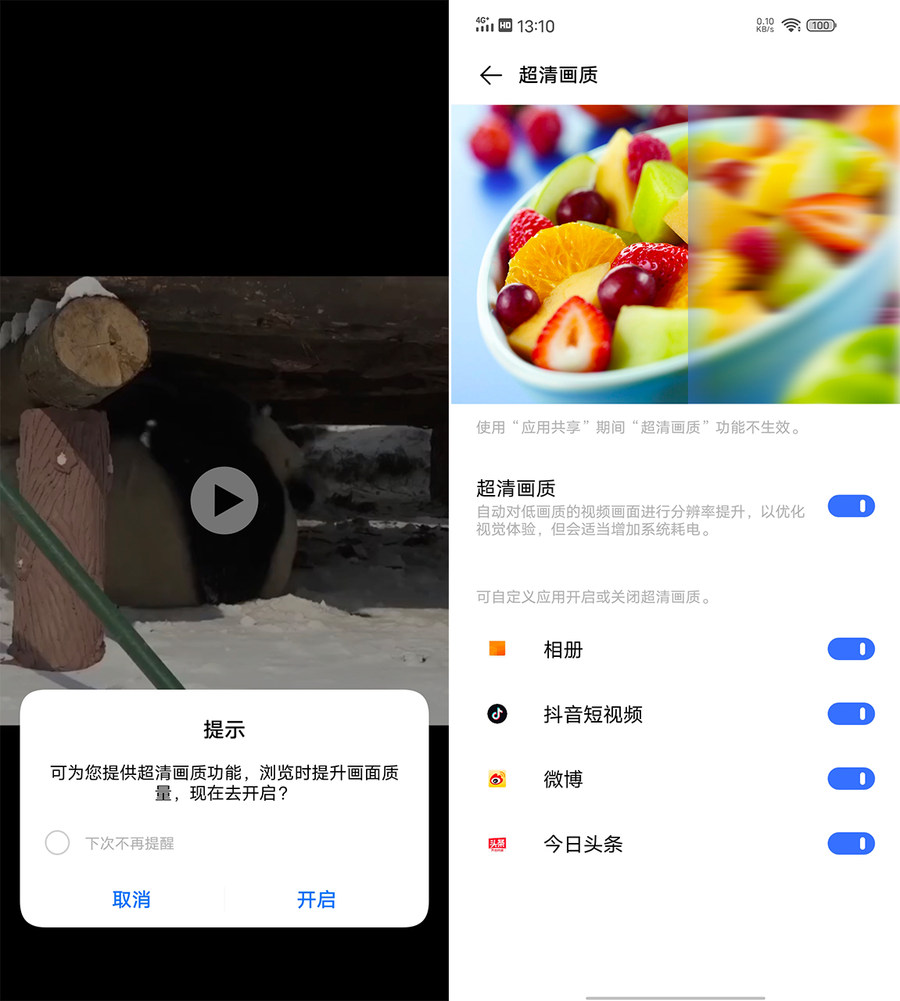This screenshot has width=900, height=1001.
Task: Tap 开启 to enable ultra-clear quality
Action: [316, 899]
